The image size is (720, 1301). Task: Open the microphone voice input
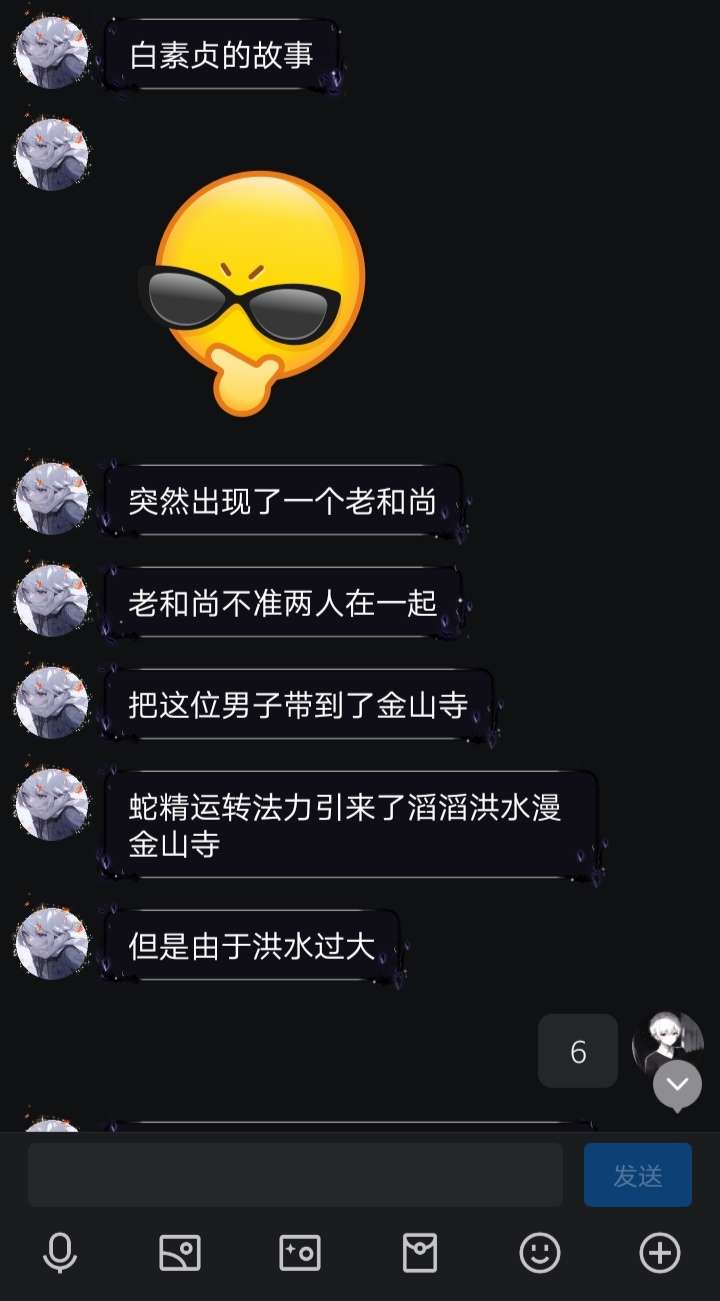(60, 1253)
